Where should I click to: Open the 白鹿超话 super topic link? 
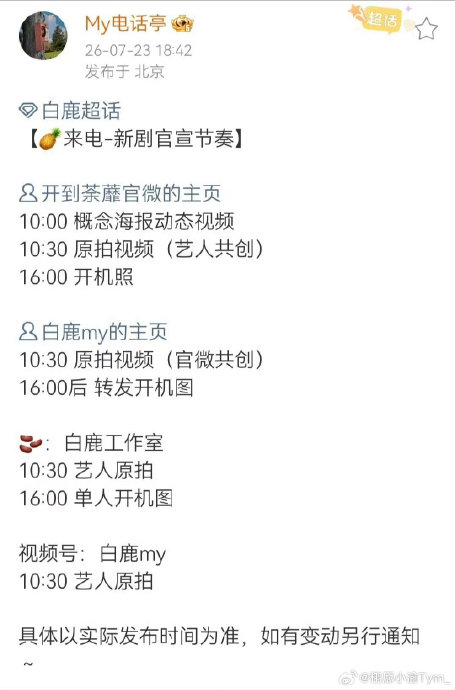click(70, 110)
